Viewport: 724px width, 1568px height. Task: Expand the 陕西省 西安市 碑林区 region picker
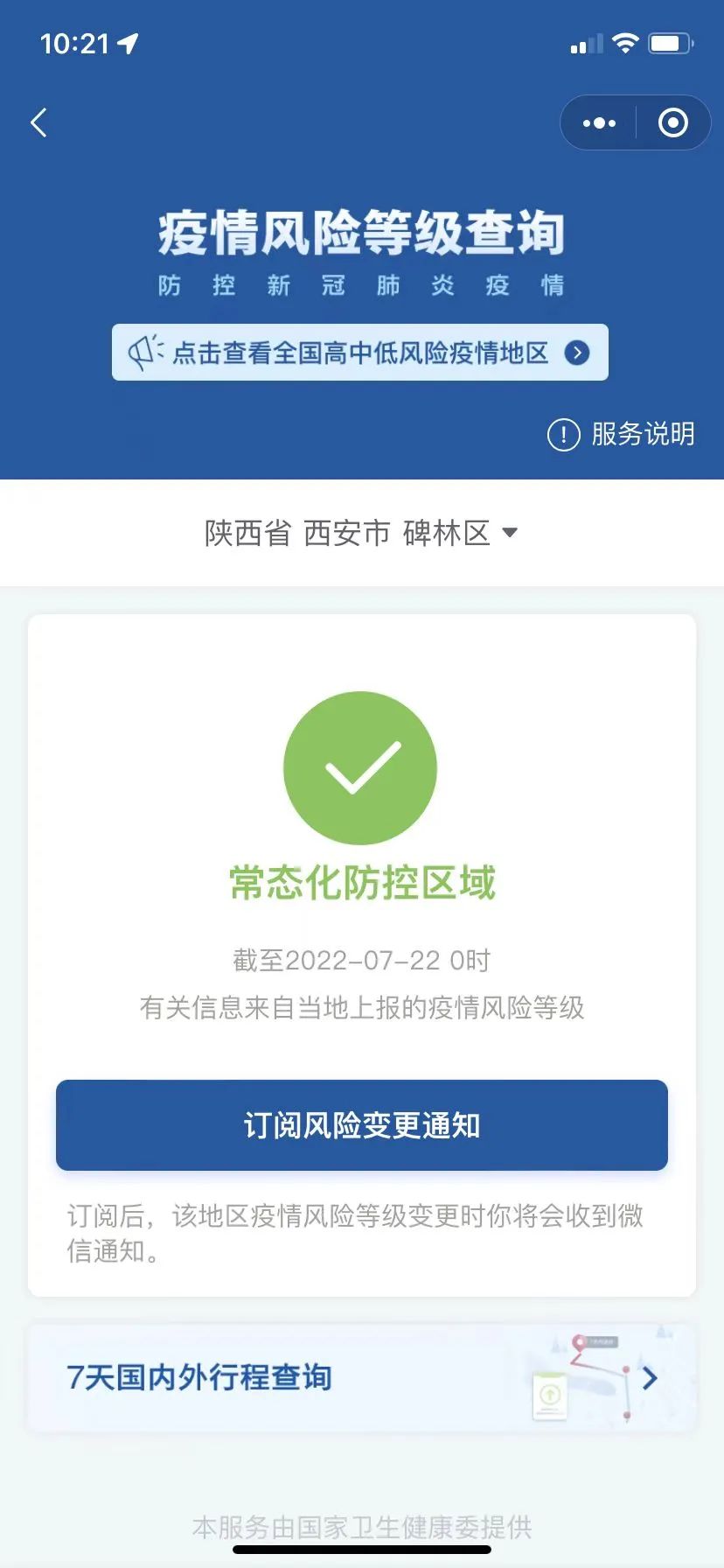[x=360, y=533]
